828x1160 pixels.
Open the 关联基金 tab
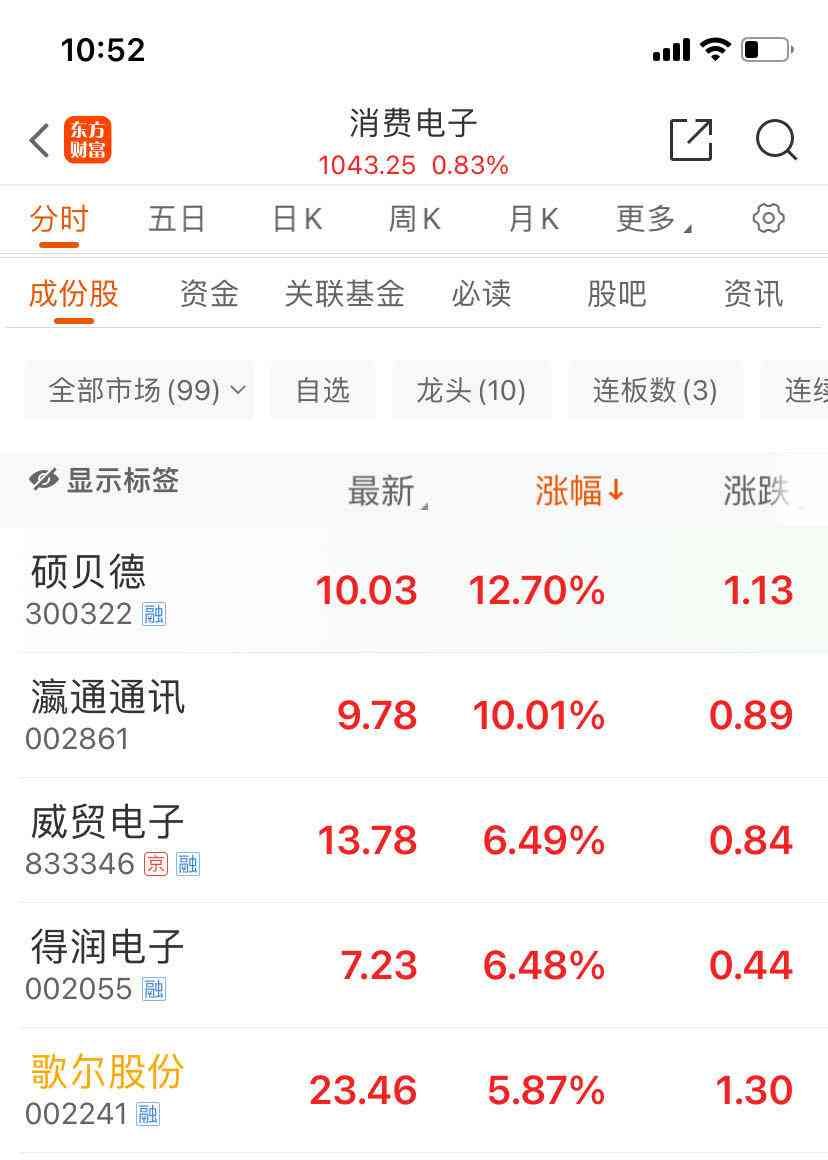click(344, 294)
